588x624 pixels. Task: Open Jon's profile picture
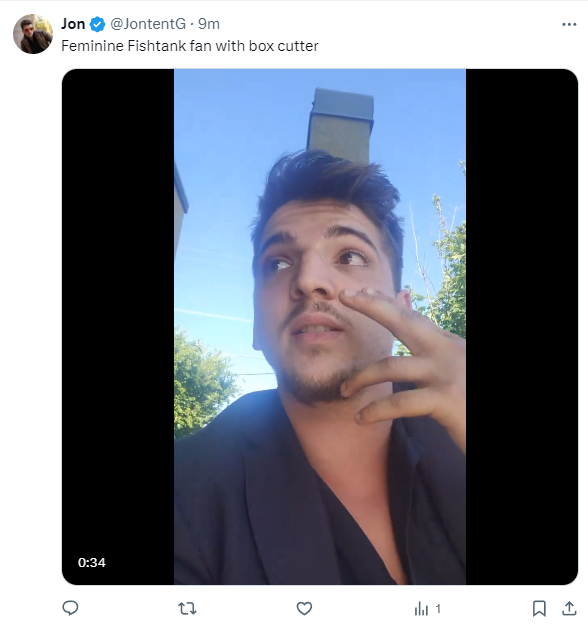point(33,34)
